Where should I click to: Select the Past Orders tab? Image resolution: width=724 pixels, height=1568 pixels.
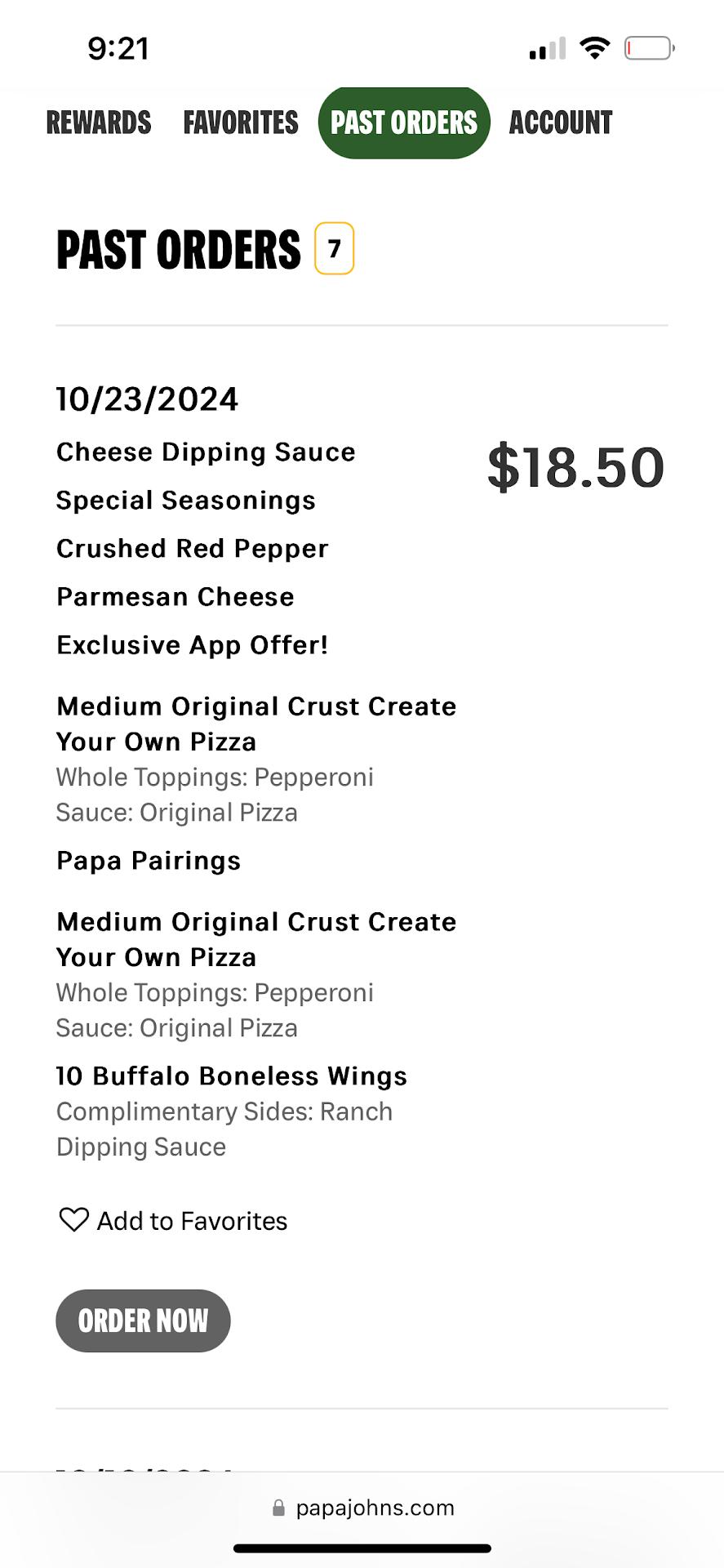pyautogui.click(x=404, y=122)
